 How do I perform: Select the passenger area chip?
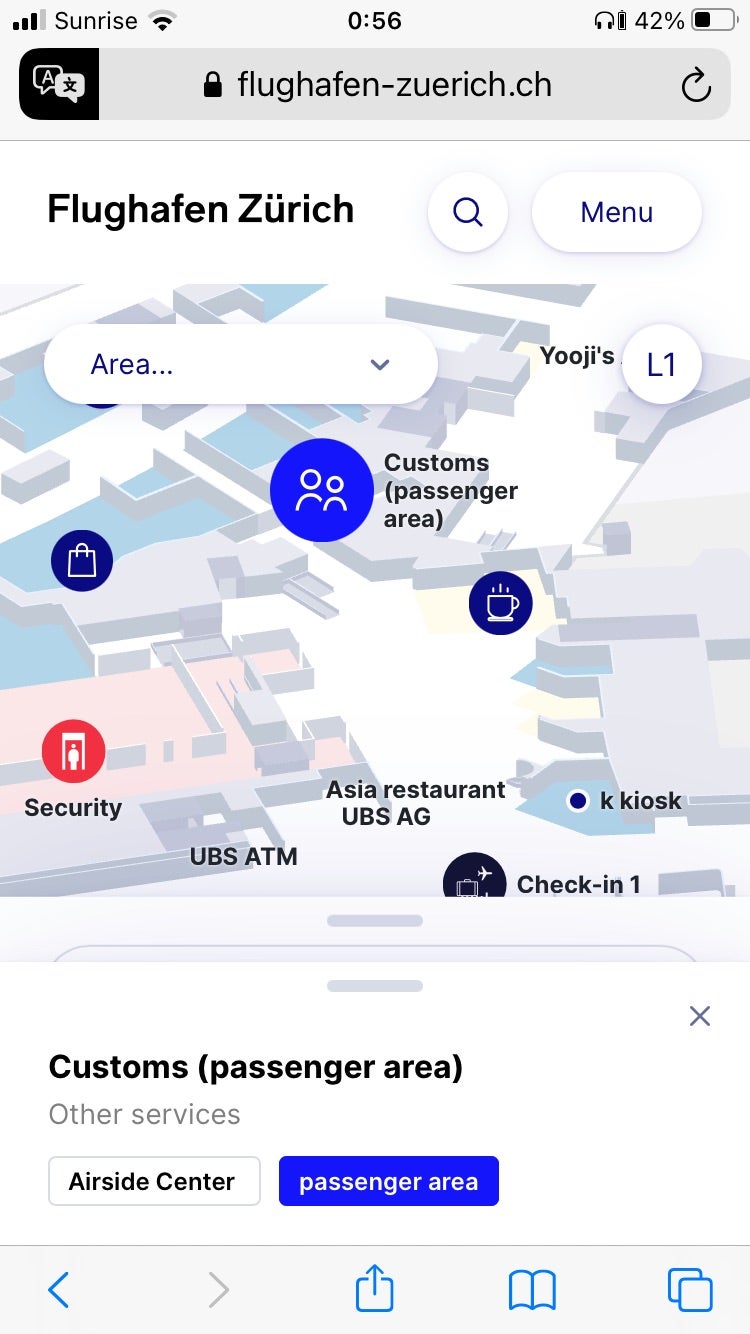[388, 1181]
